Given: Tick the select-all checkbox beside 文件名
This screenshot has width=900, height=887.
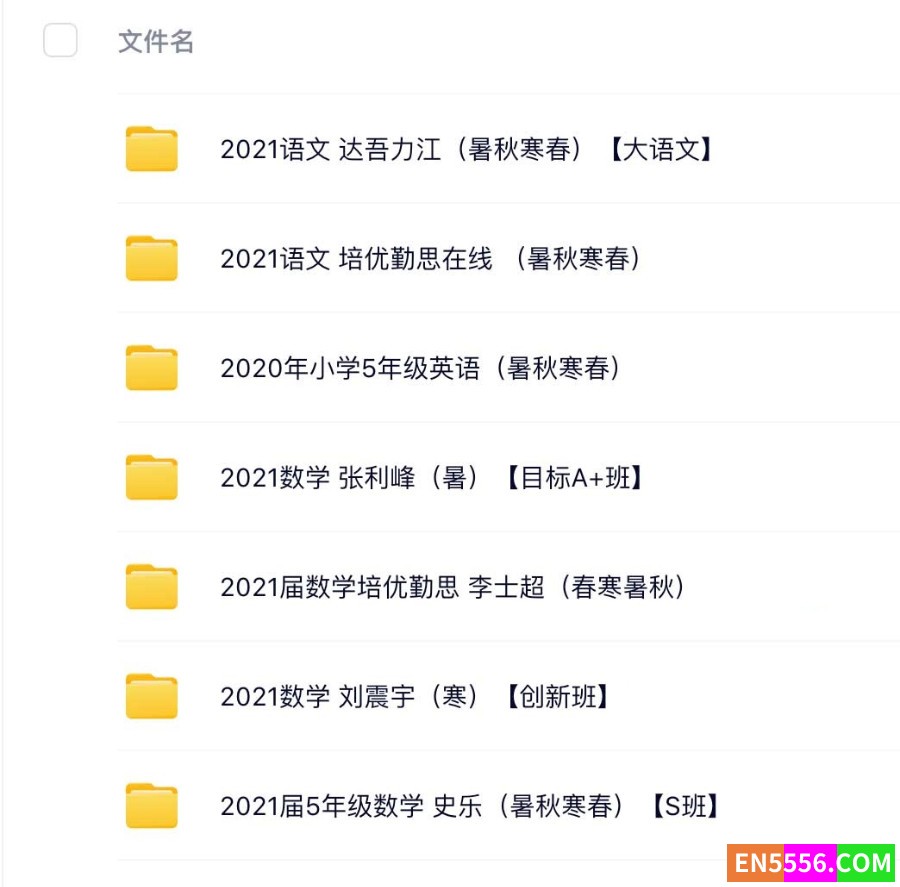Looking at the screenshot, I should point(60,41).
